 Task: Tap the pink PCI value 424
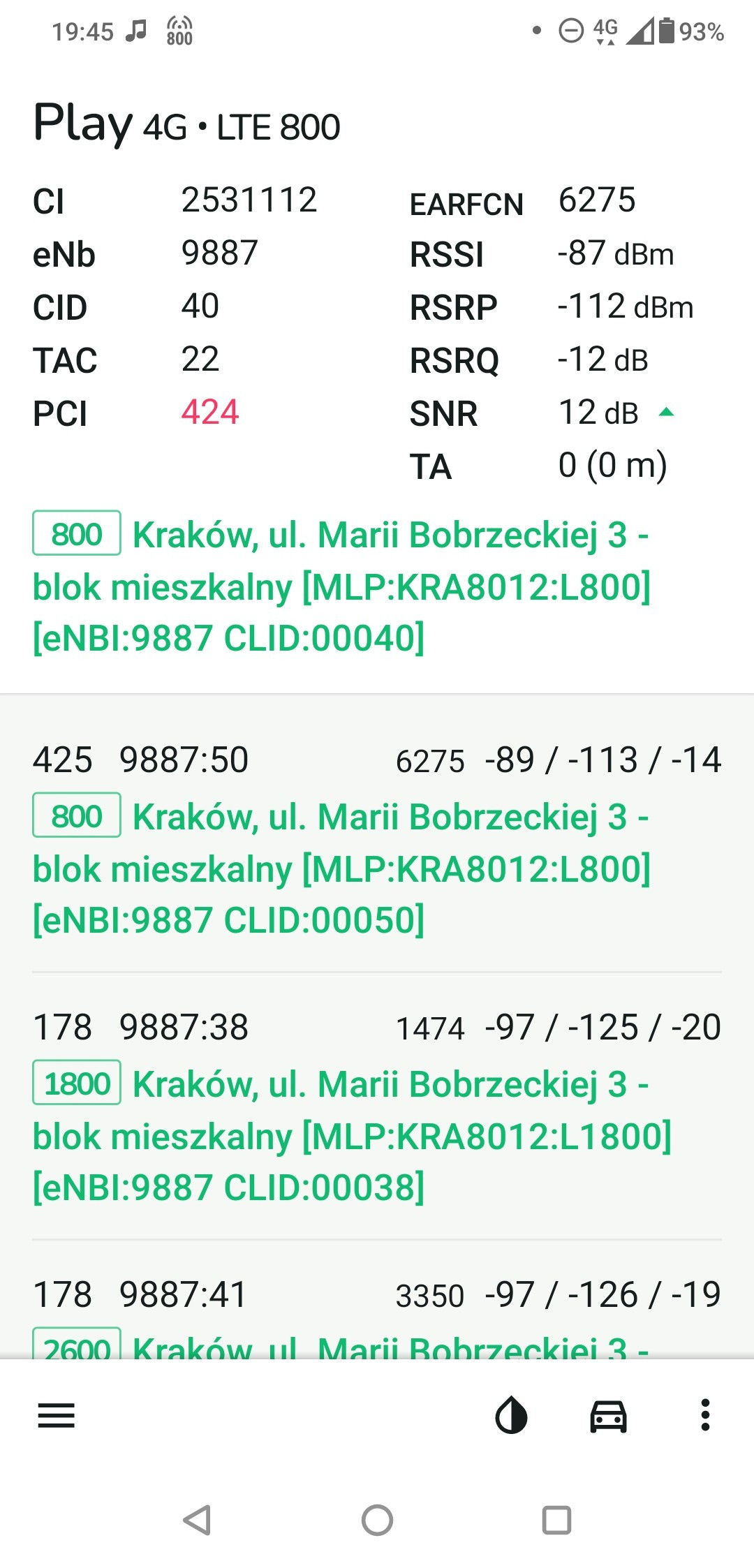pos(209,413)
